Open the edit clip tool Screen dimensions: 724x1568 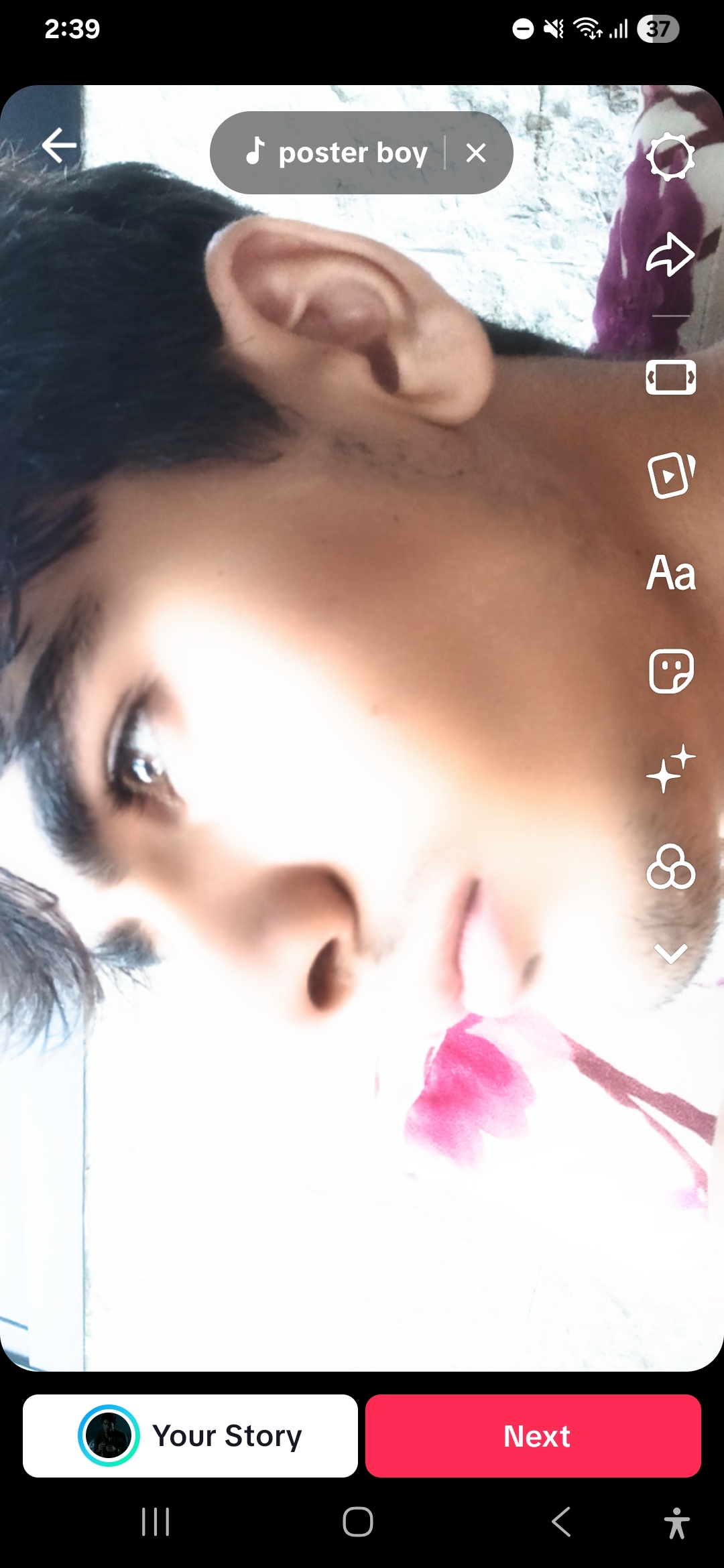670,378
